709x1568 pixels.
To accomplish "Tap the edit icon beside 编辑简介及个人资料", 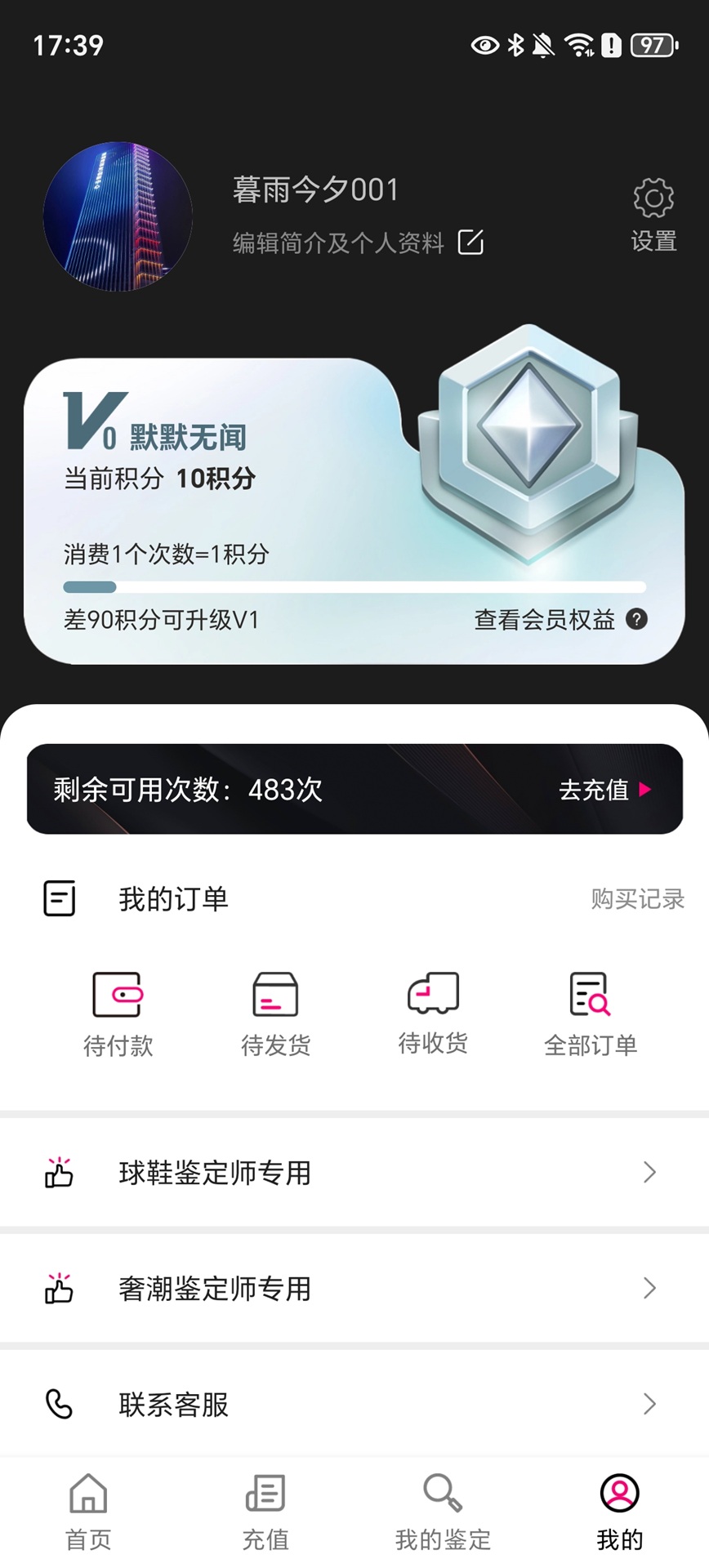I will 470,242.
